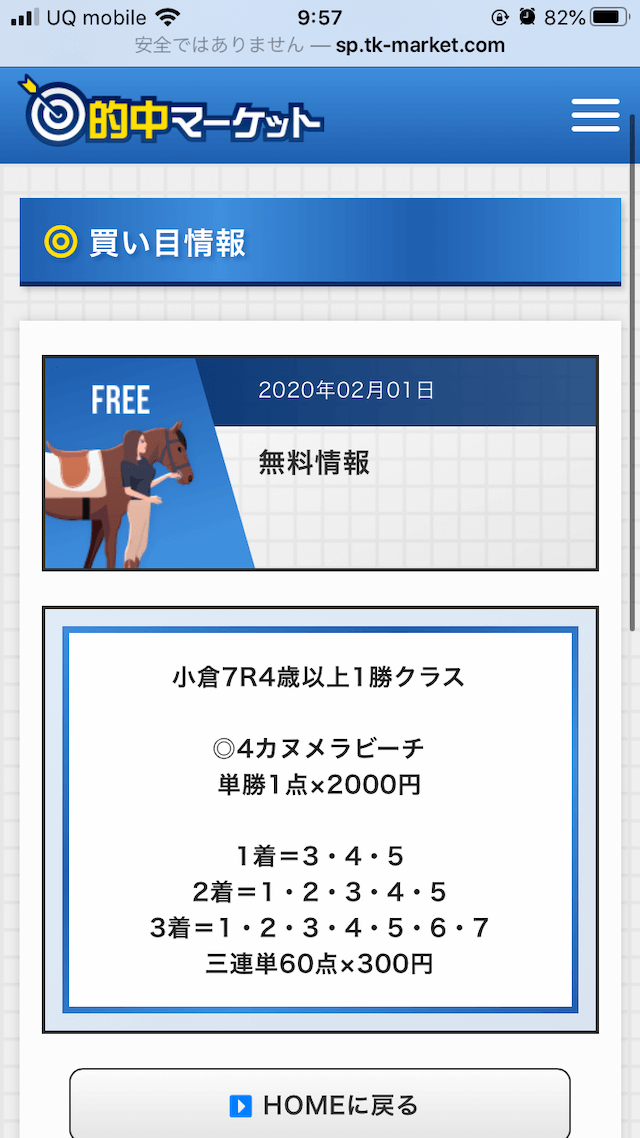
Task: Tap the HOMEに戻る button
Action: point(320,1104)
